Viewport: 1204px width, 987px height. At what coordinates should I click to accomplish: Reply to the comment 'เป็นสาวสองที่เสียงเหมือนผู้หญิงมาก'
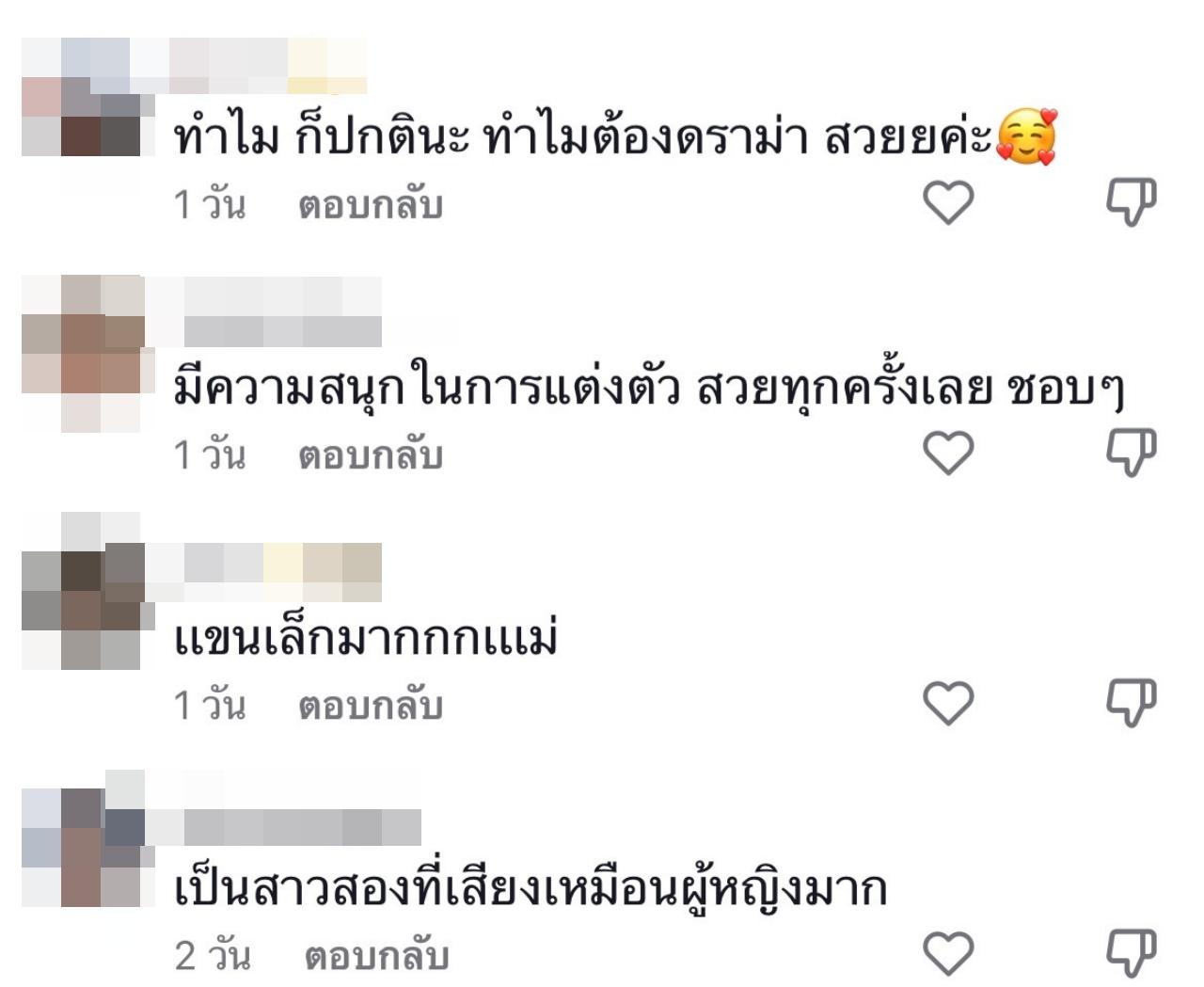pos(376,956)
